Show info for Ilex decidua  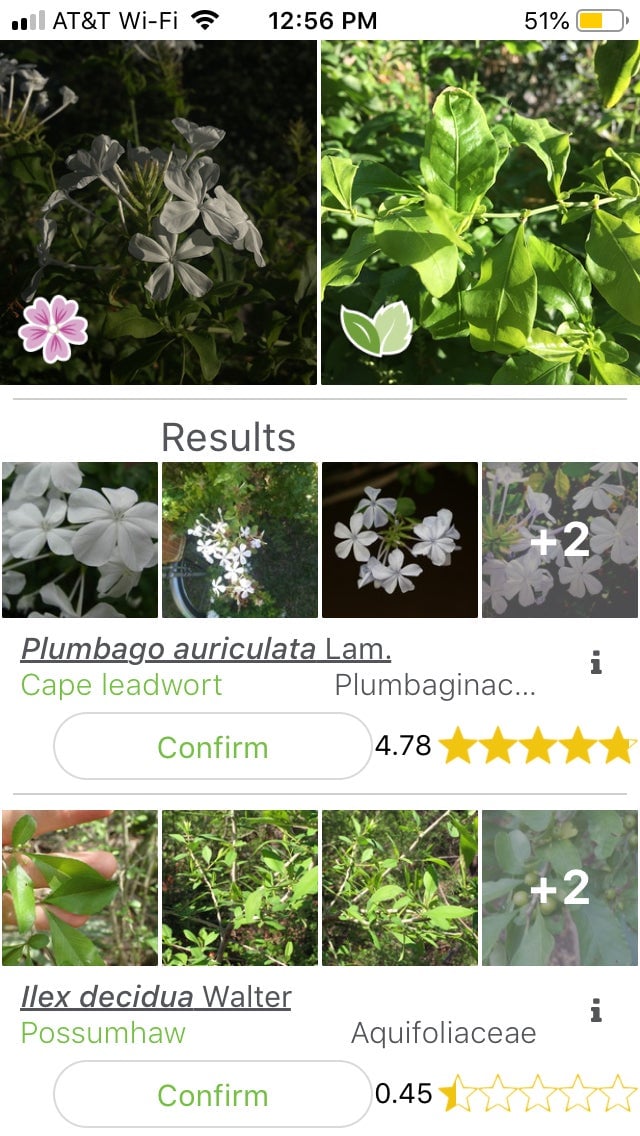coord(596,1011)
